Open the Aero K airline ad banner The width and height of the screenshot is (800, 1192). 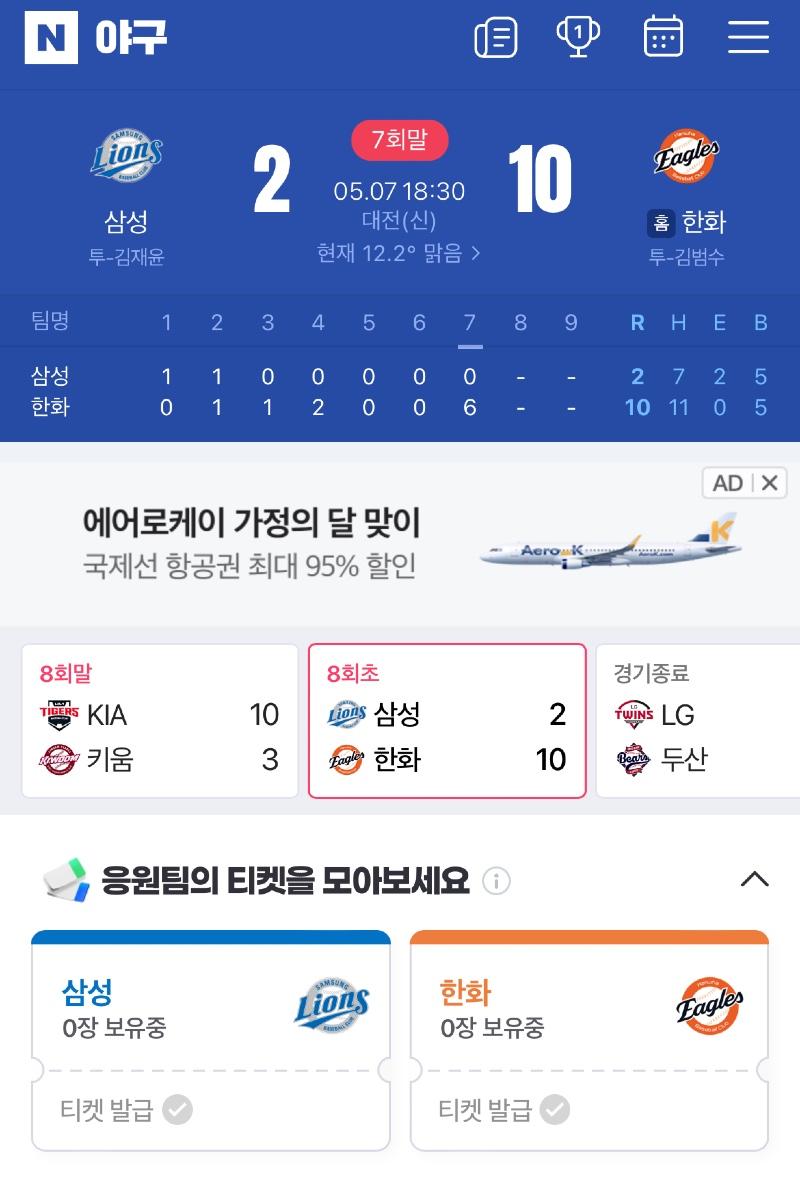click(x=350, y=543)
